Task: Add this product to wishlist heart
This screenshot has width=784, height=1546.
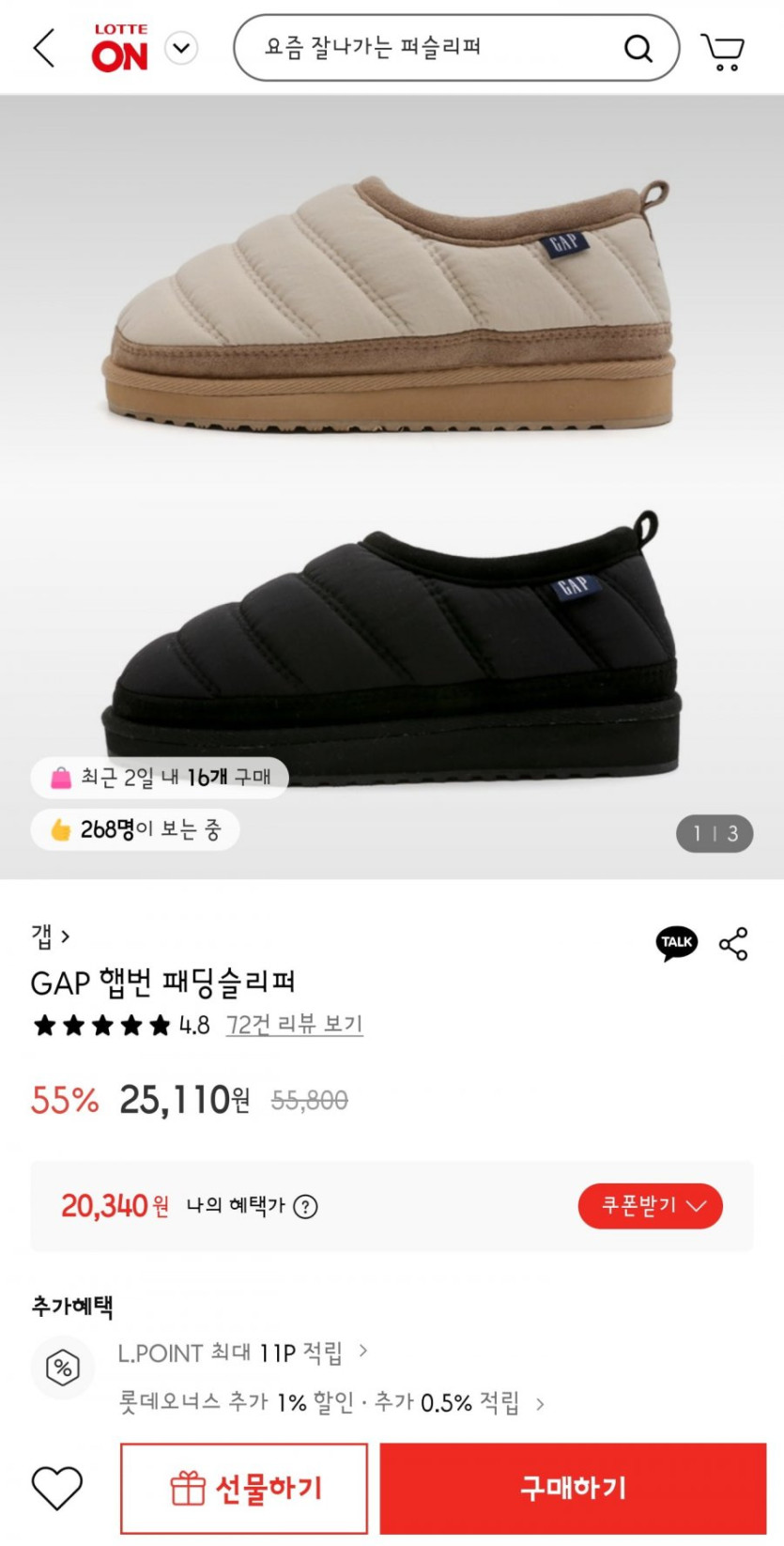Action: point(57,1488)
